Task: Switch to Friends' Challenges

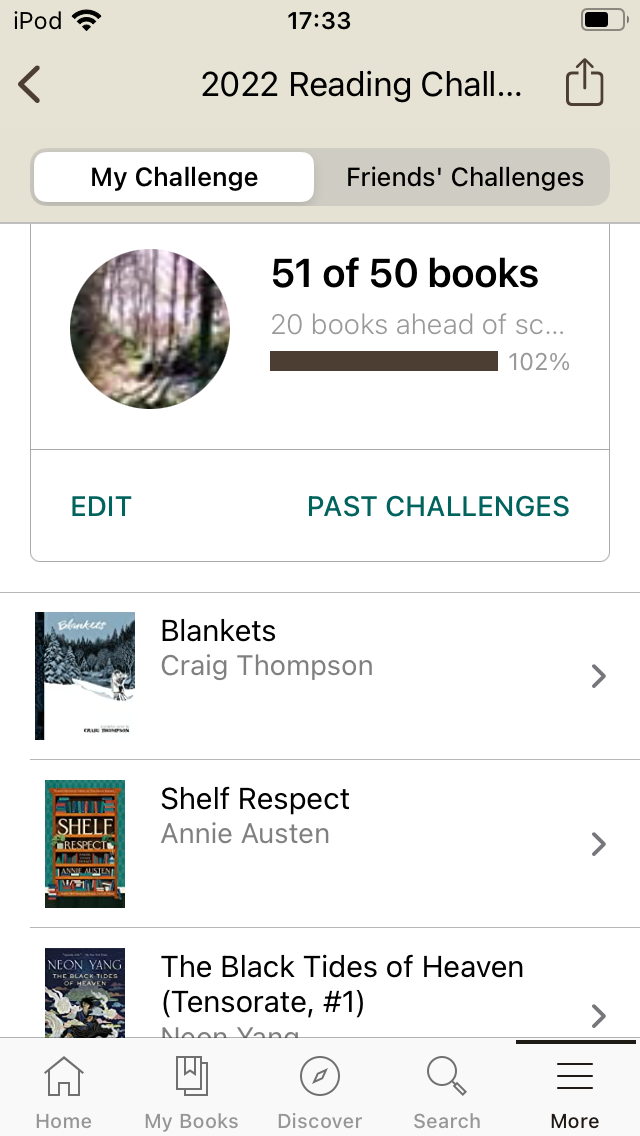Action: click(x=465, y=177)
